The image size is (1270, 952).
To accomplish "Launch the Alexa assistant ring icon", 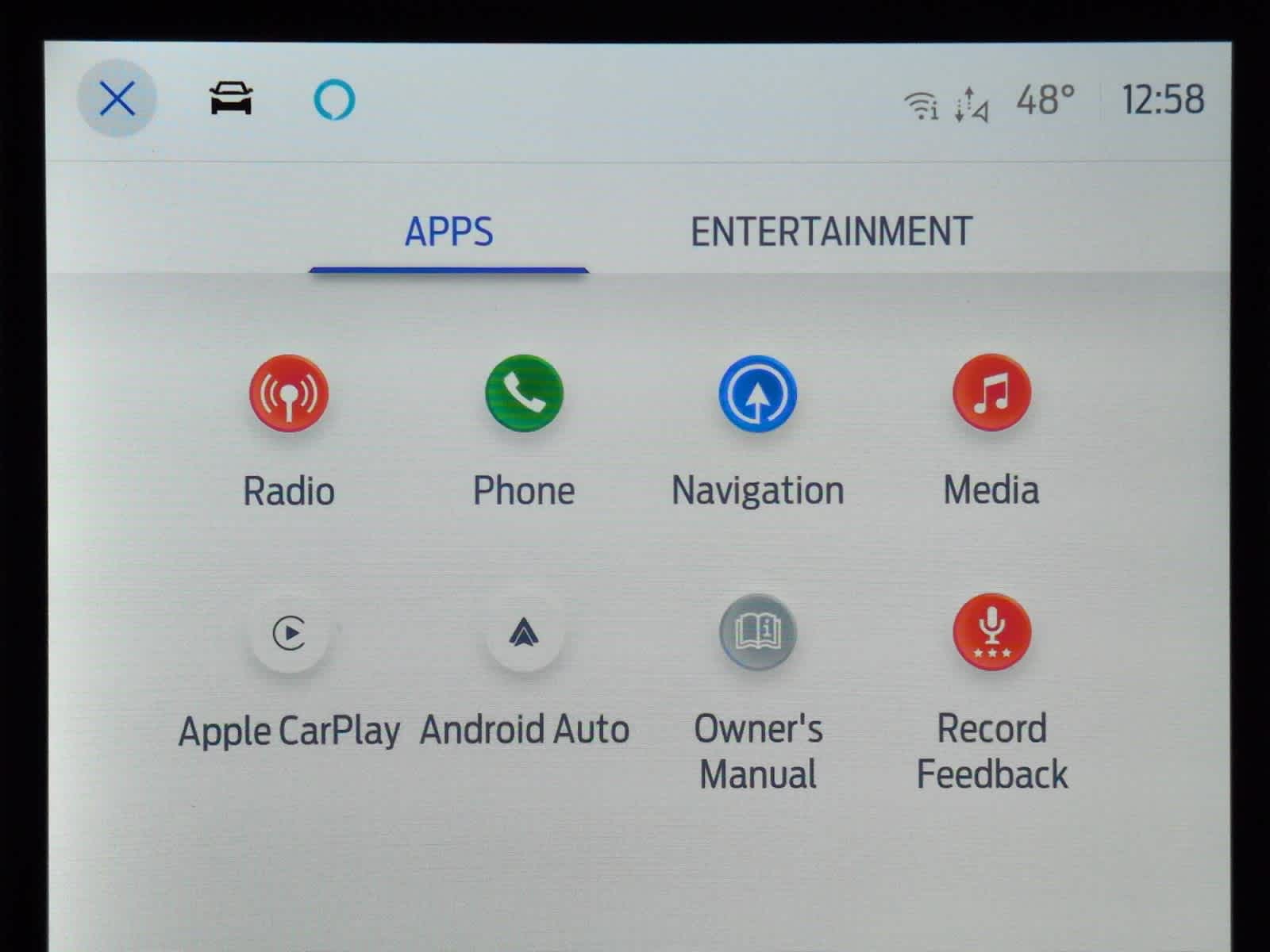I will pyautogui.click(x=334, y=100).
